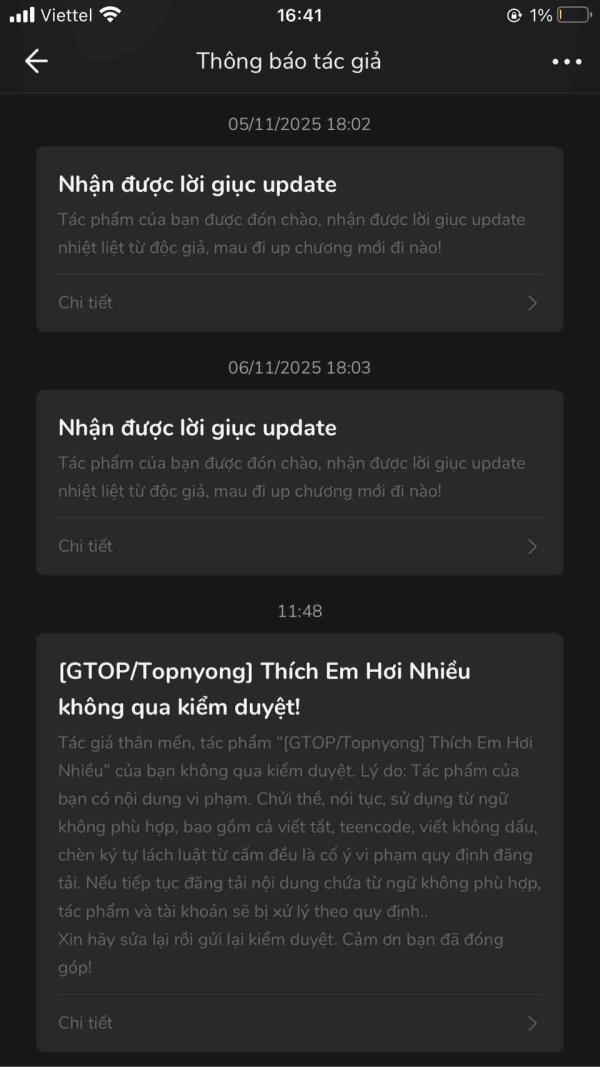Go back using the top-left arrow
Screen dimensions: 600x1067
[36, 61]
